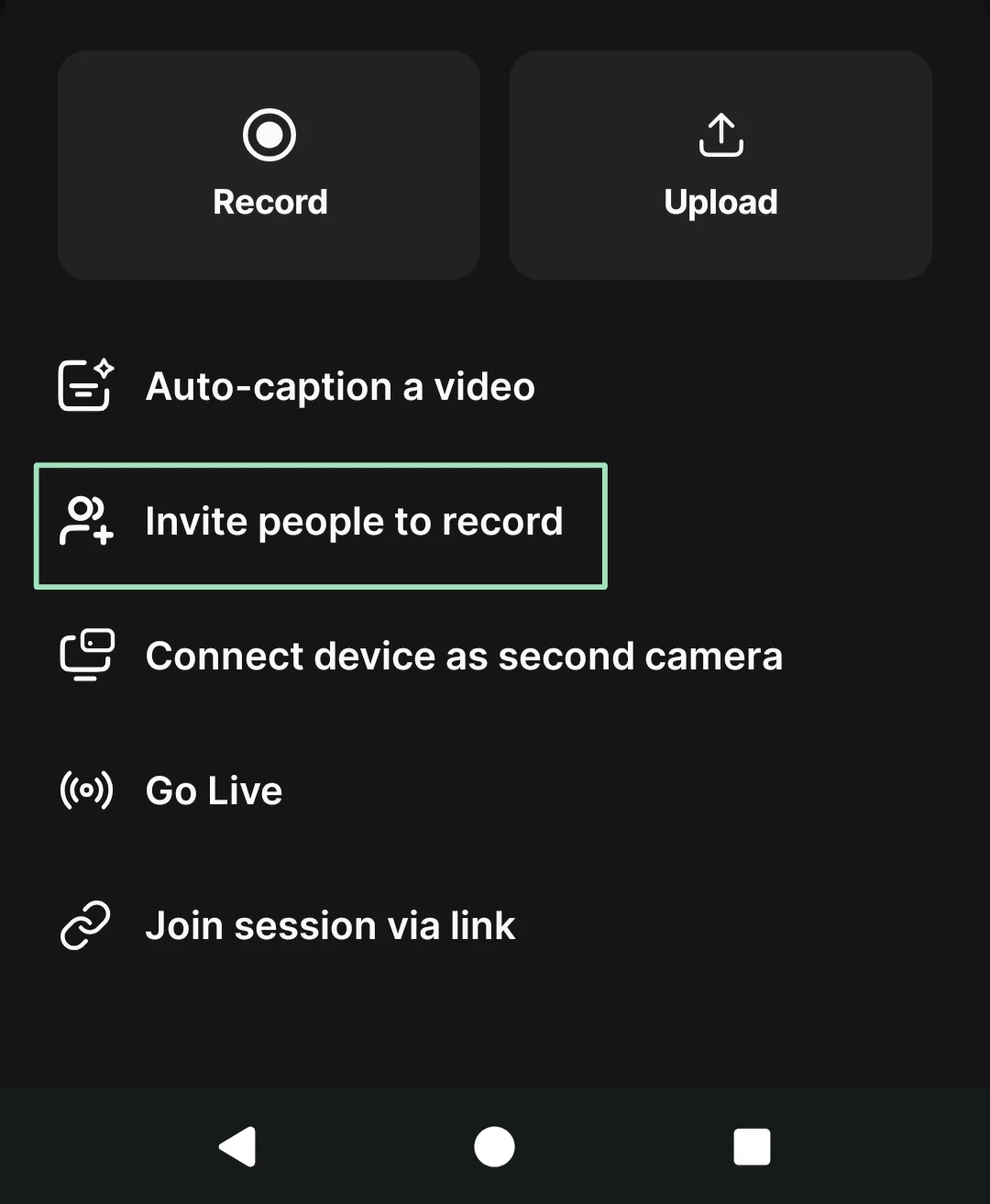The image size is (990, 1204).
Task: Select Auto-caption a video
Action: coord(340,386)
